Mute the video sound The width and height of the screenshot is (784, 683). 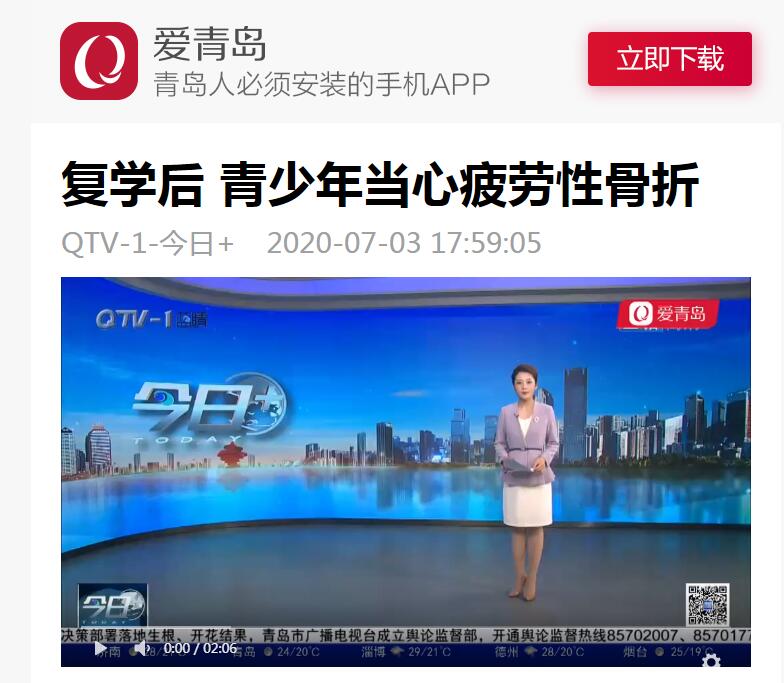click(x=142, y=649)
